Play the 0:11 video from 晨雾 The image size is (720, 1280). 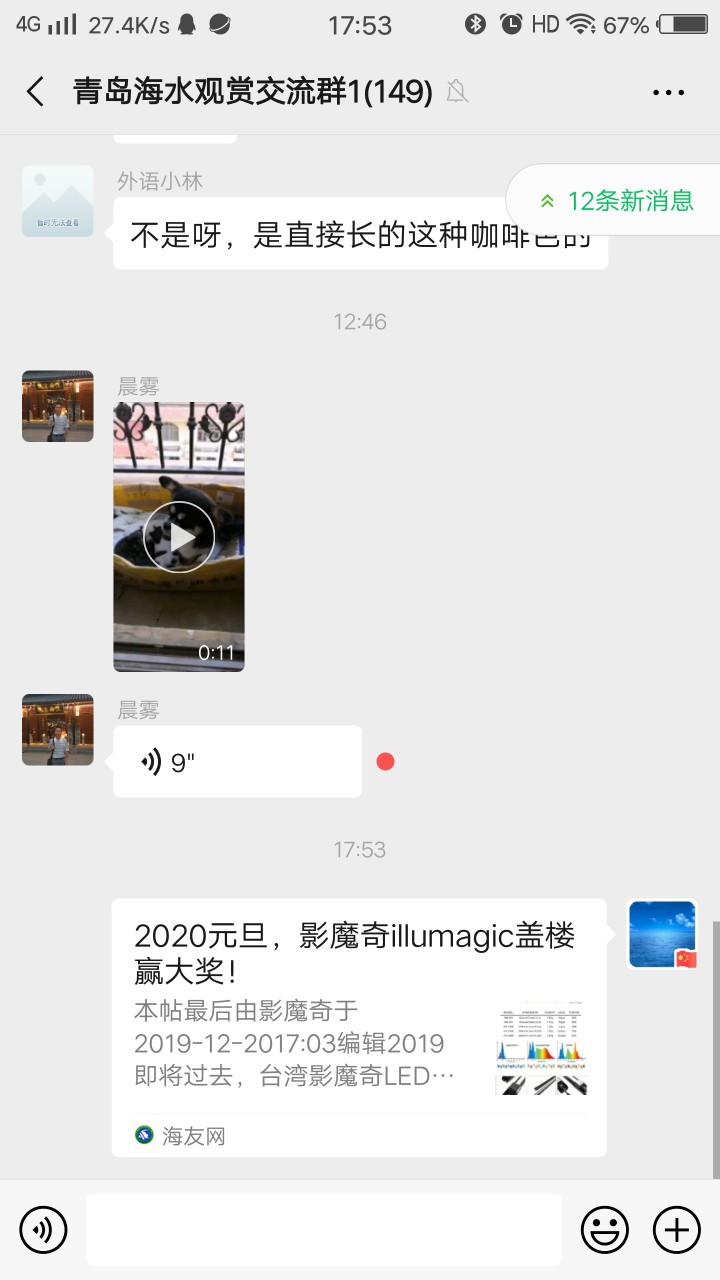click(x=179, y=537)
